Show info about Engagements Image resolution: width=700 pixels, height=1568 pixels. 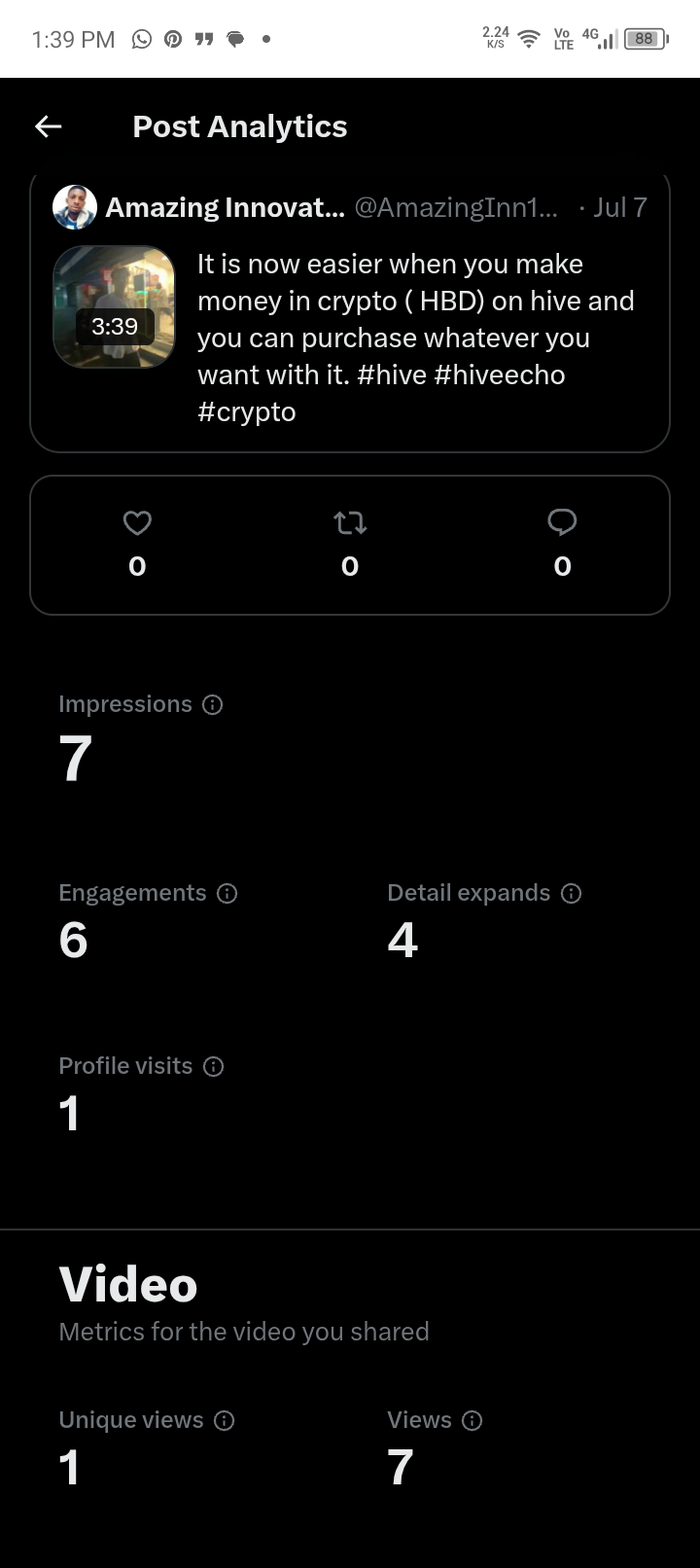(227, 894)
